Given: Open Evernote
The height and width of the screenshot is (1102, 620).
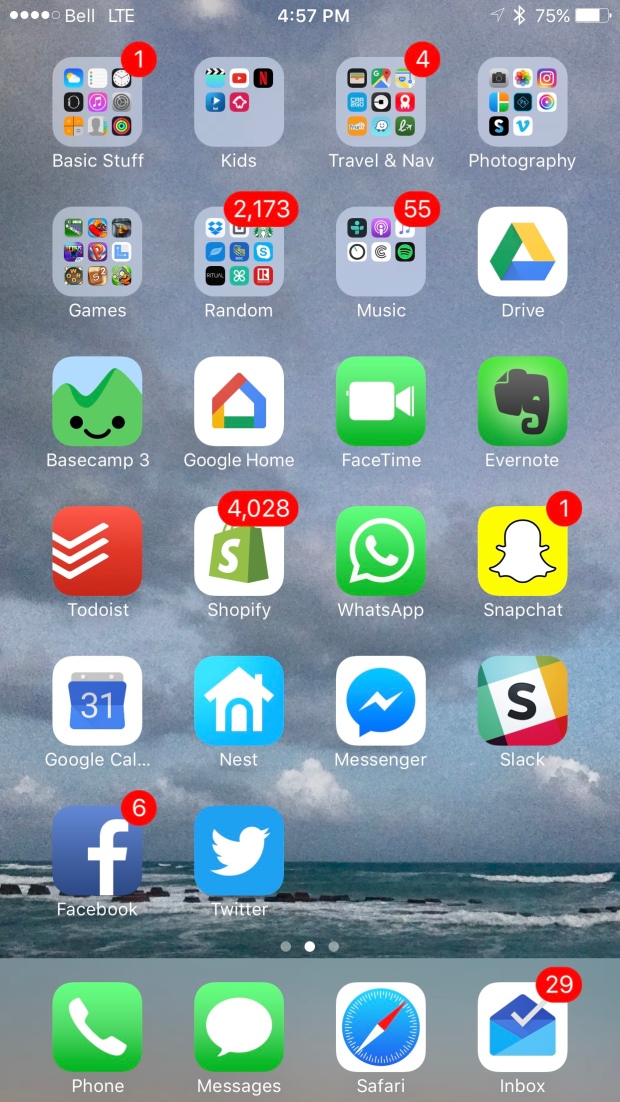Looking at the screenshot, I should [522, 401].
